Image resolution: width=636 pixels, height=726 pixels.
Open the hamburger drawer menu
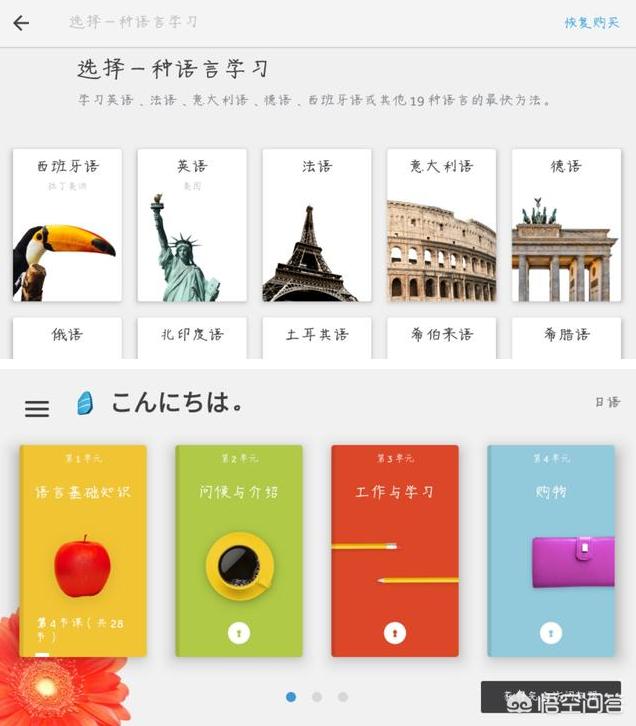click(x=37, y=408)
